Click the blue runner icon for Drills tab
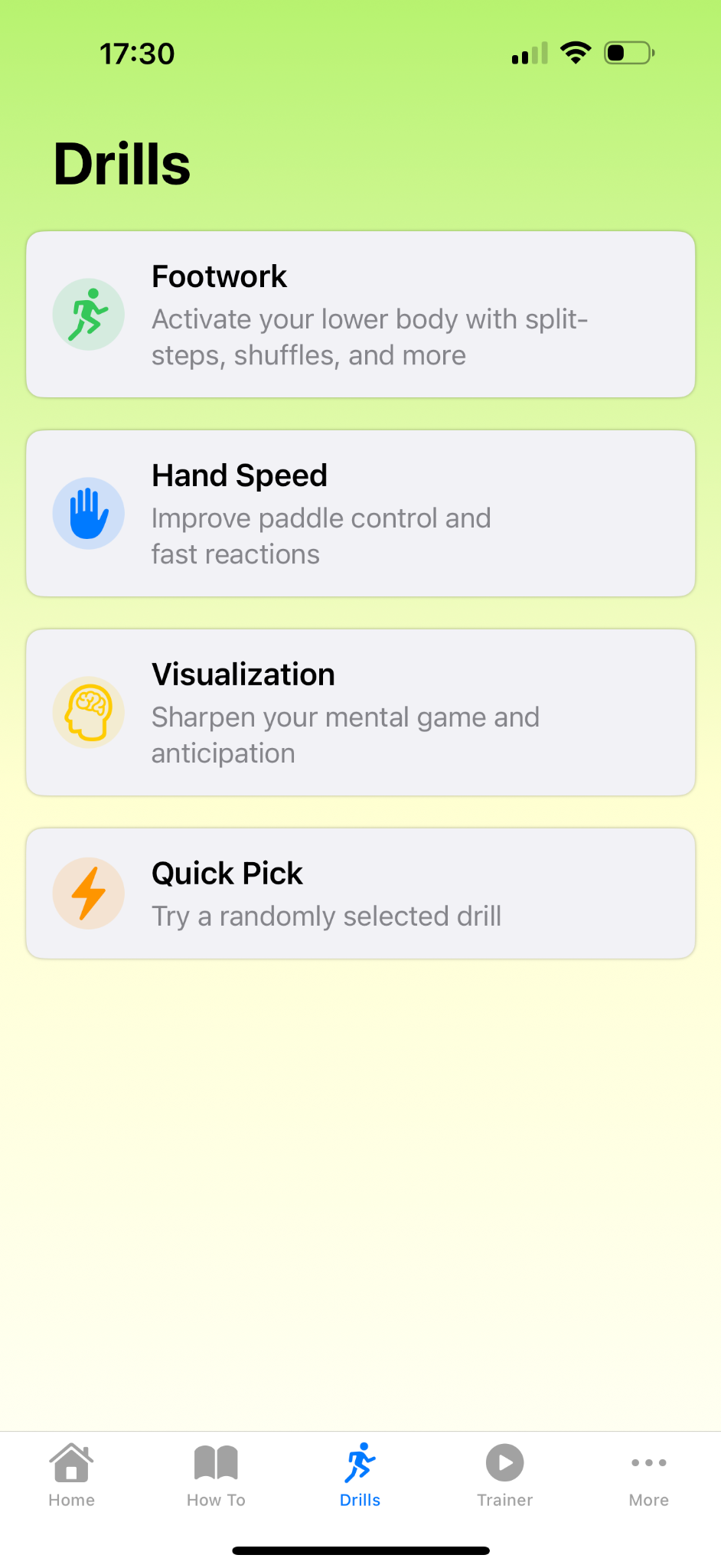The width and height of the screenshot is (721, 1568). (x=360, y=1462)
